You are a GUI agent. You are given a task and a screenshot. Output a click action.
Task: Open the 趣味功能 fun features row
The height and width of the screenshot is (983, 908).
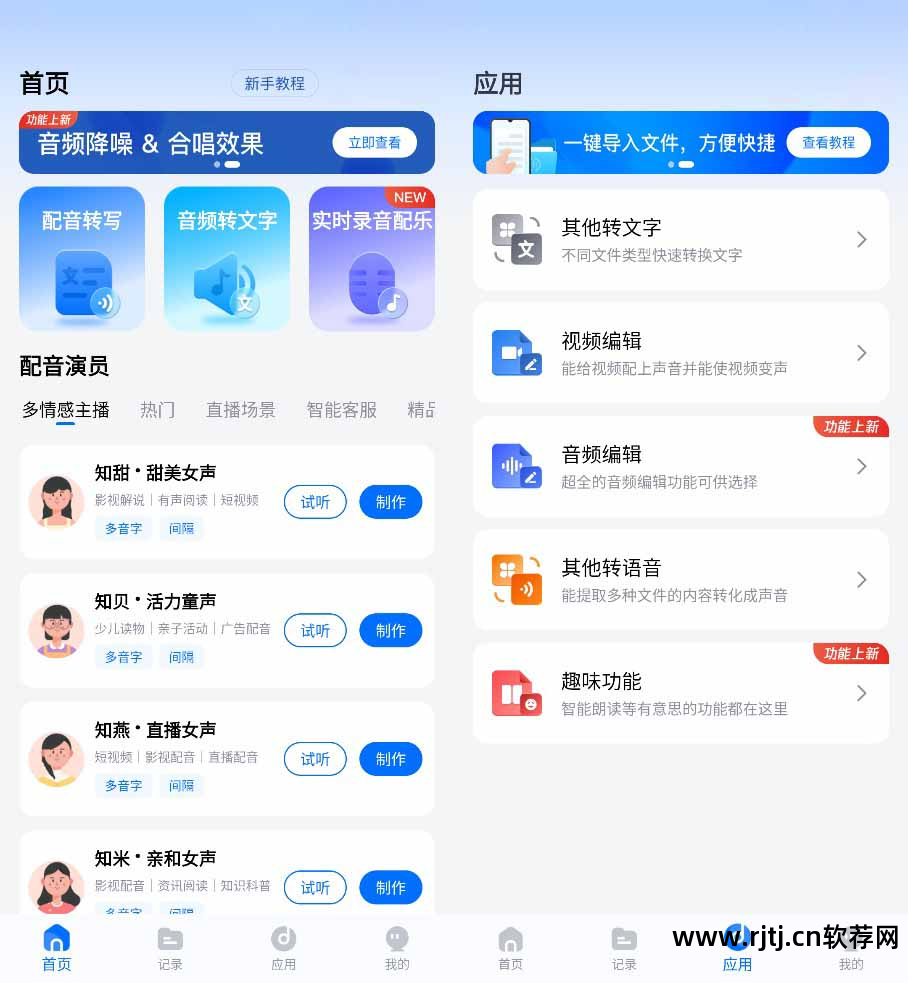tap(680, 693)
